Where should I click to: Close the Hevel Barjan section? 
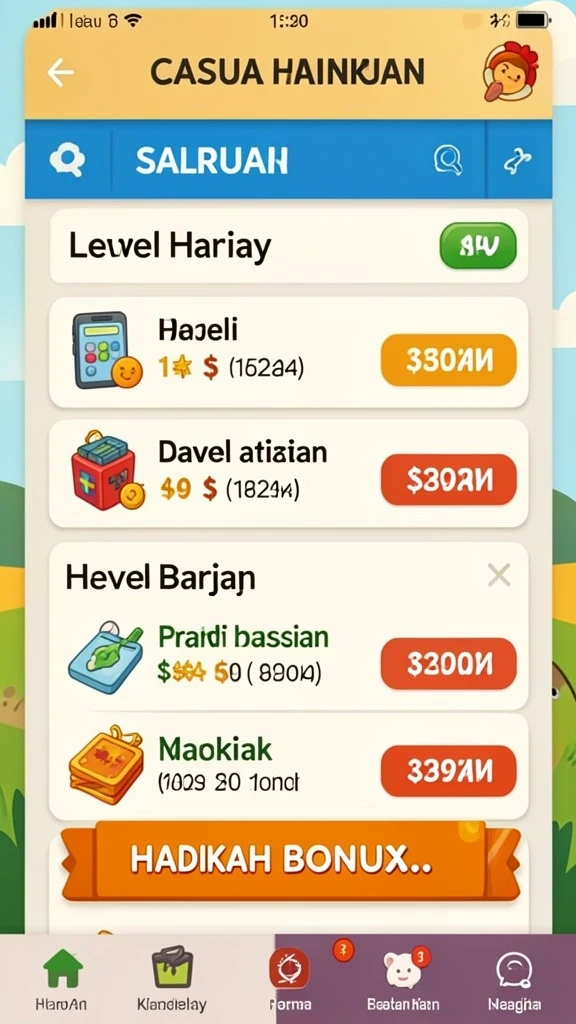(499, 575)
